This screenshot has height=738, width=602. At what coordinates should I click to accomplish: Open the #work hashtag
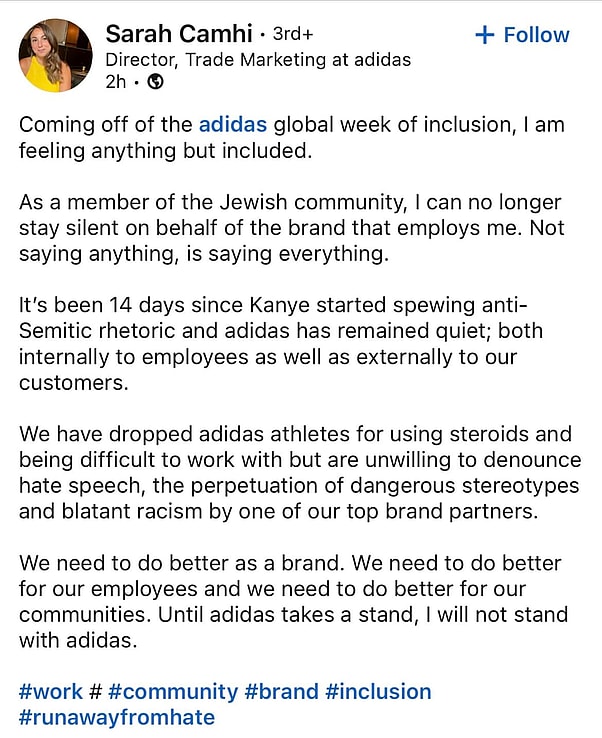point(51,691)
